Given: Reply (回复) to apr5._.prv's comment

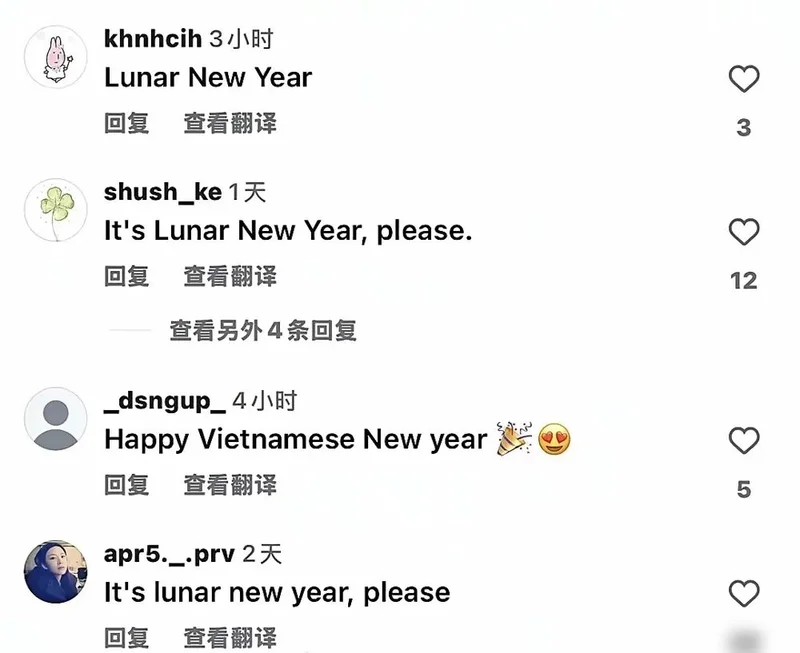Looking at the screenshot, I should click(x=127, y=637).
